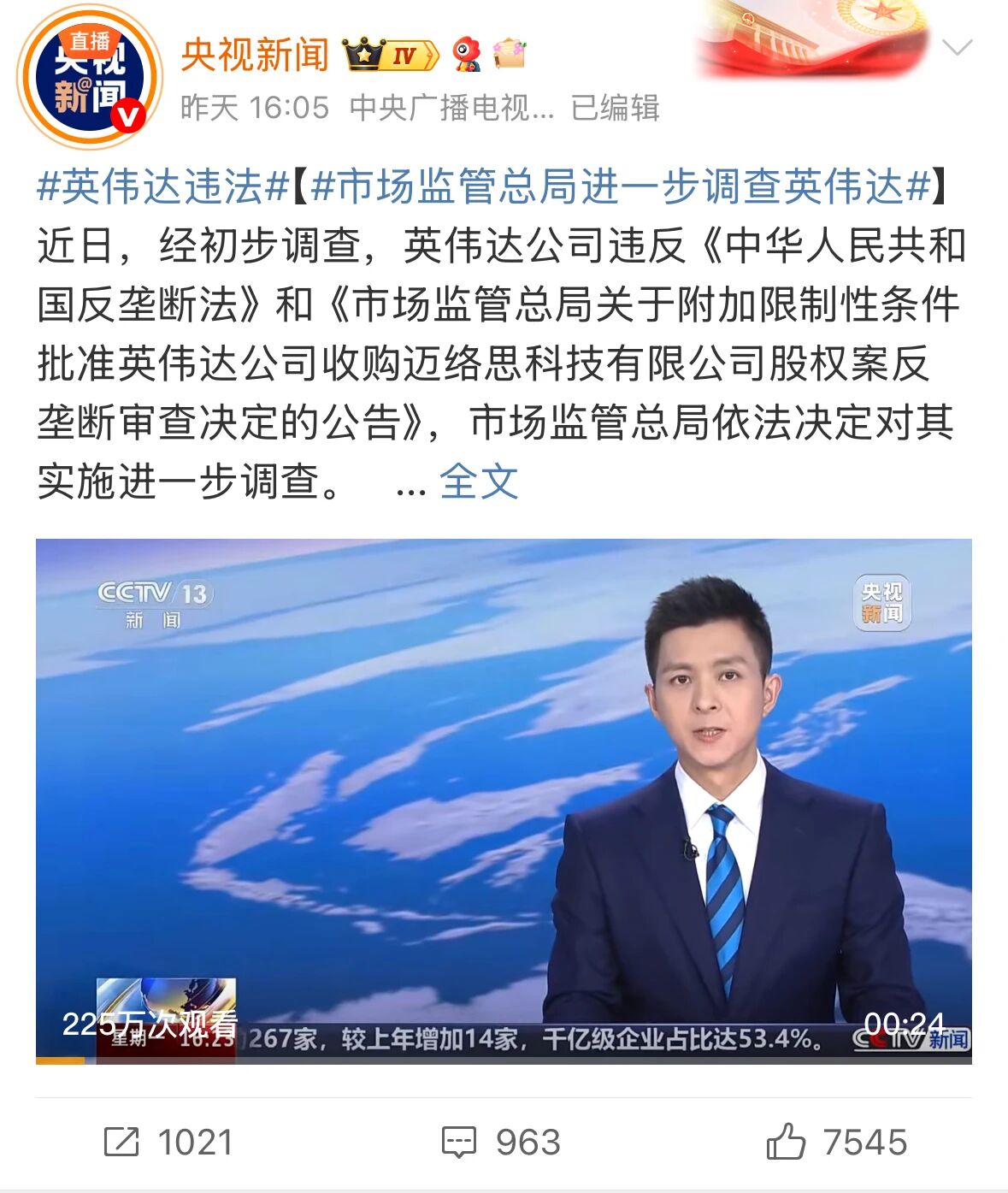Screen dimensions: 1008x1193
Task: Repost this post with 1021 shares
Action: click(x=168, y=1143)
